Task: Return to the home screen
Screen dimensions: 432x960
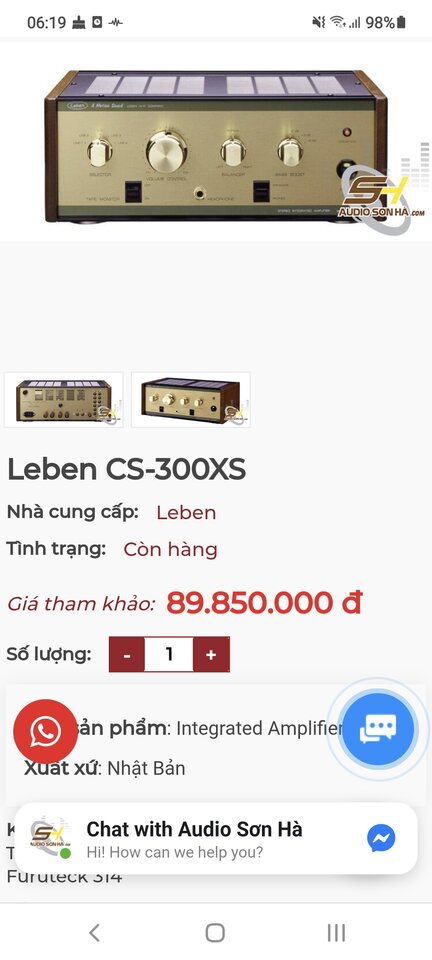Action: 215,932
